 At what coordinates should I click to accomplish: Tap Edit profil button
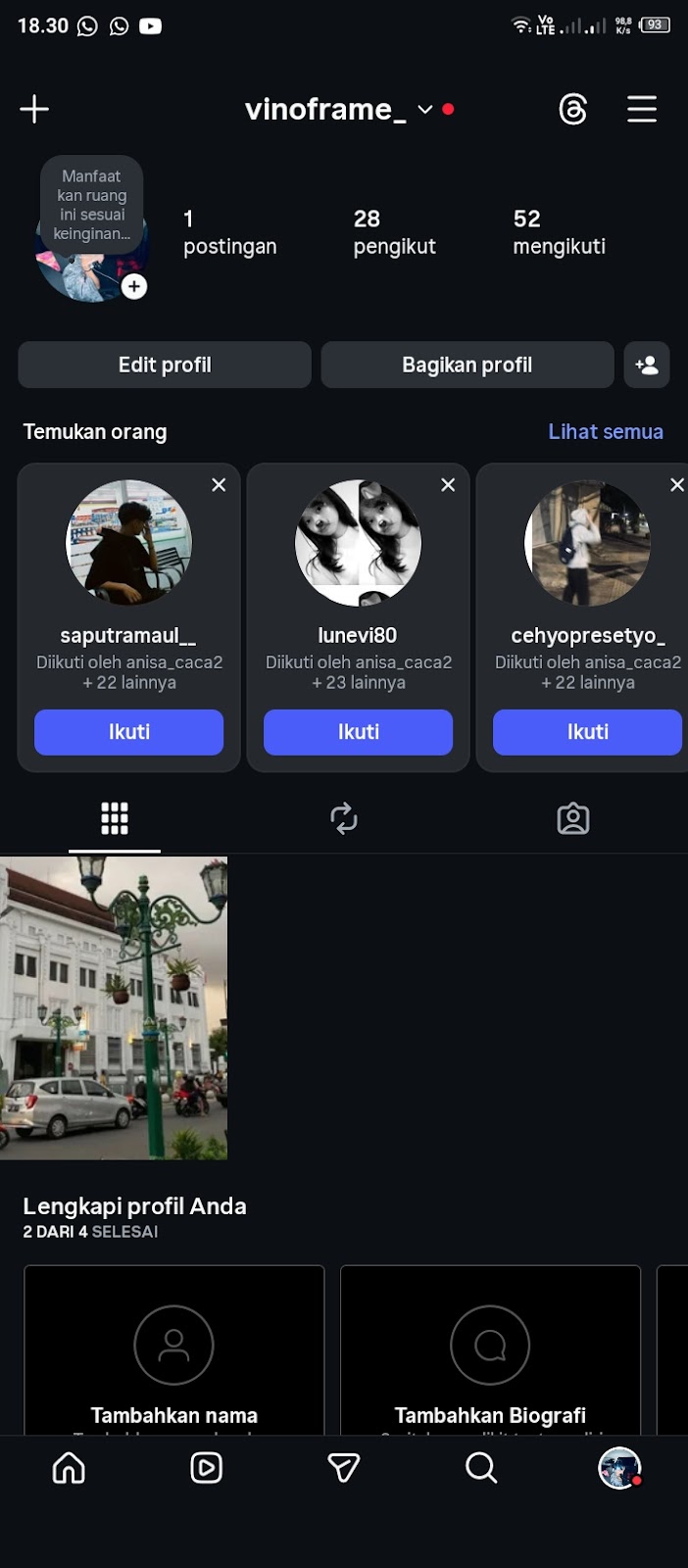click(165, 365)
